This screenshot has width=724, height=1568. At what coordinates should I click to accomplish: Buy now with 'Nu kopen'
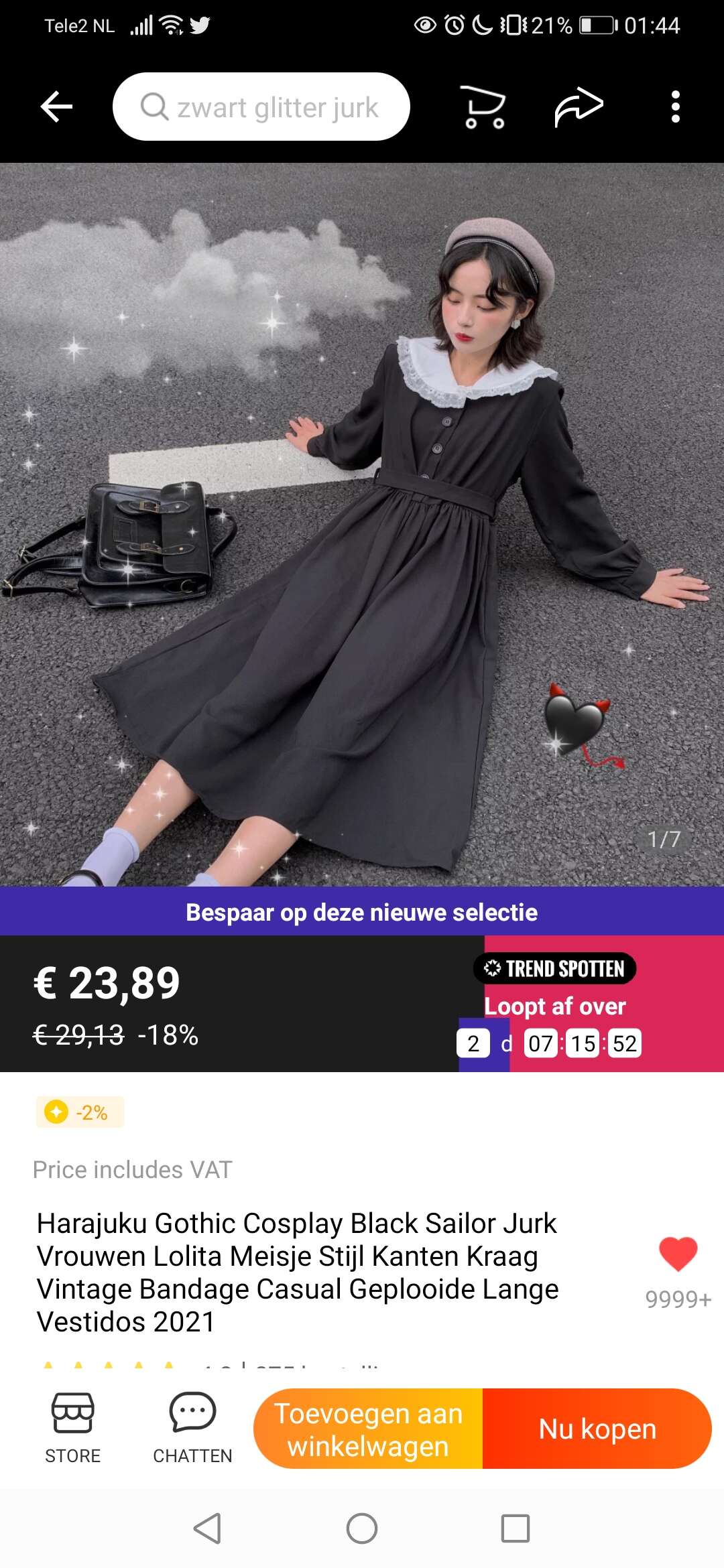[x=597, y=1429]
